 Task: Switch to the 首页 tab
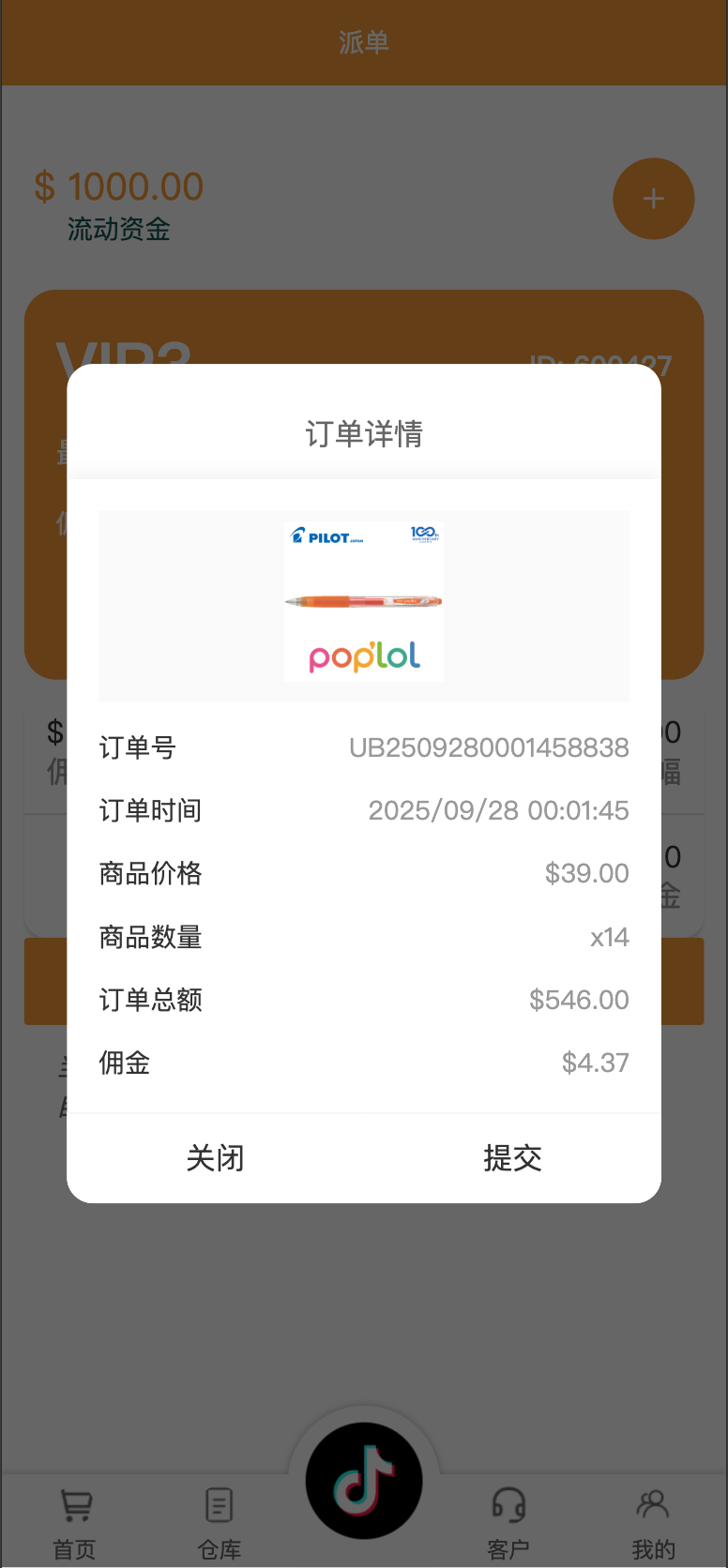(75, 1522)
